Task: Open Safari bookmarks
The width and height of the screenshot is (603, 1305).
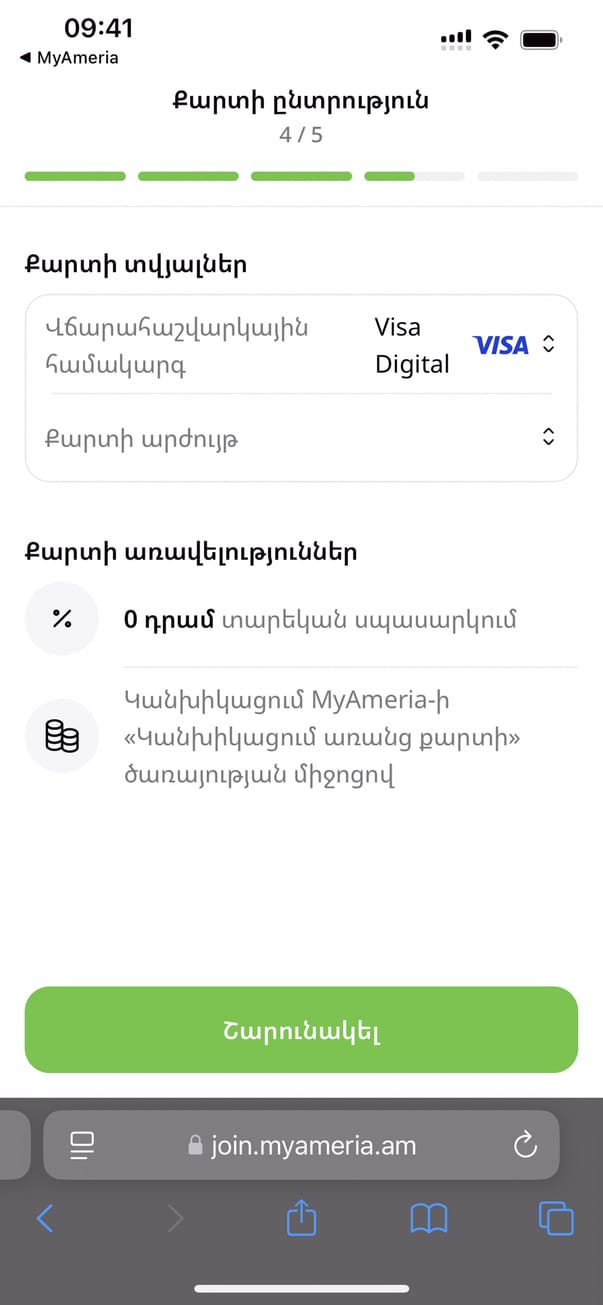Action: pyautogui.click(x=429, y=1218)
